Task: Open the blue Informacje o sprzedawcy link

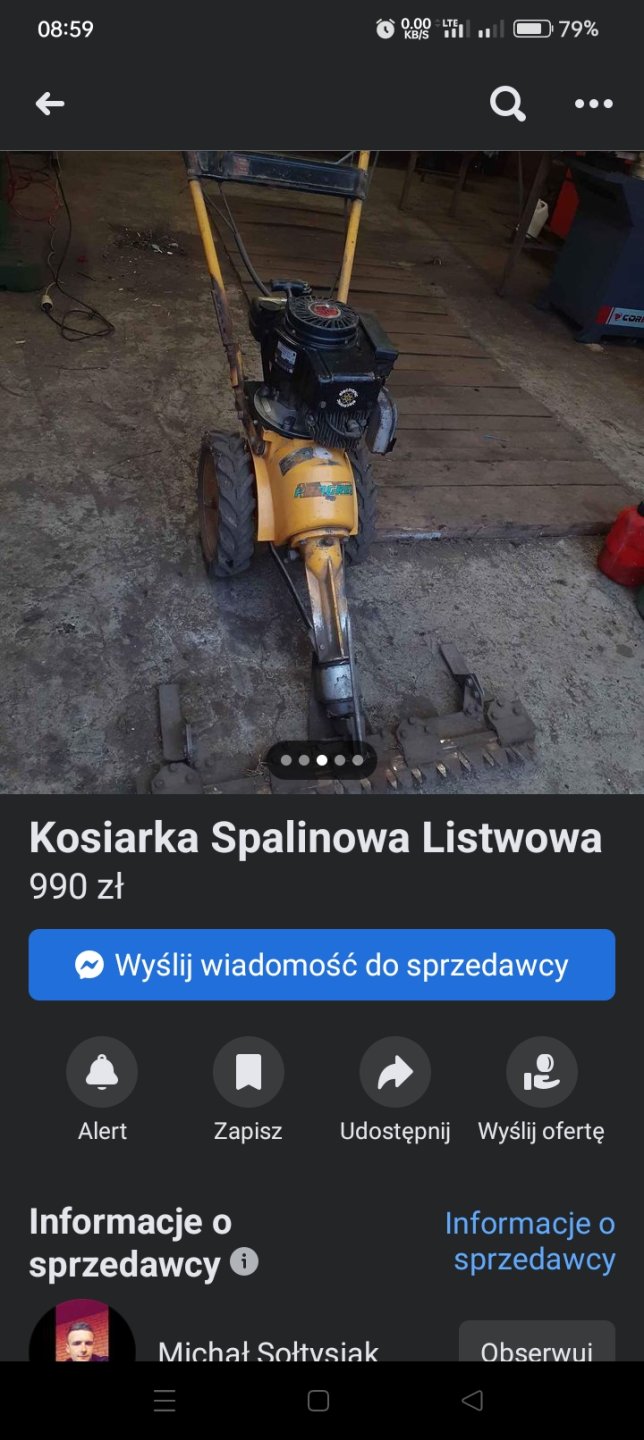Action: point(530,1241)
